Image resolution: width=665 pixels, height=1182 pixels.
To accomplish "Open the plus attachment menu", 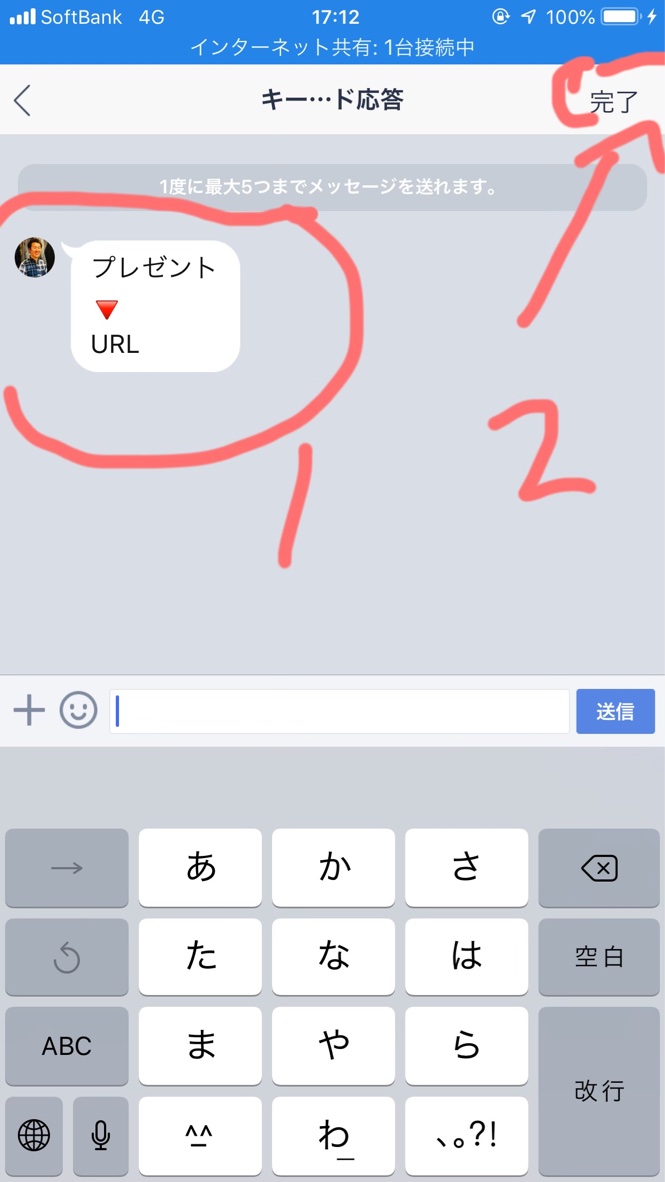I will 29,711.
